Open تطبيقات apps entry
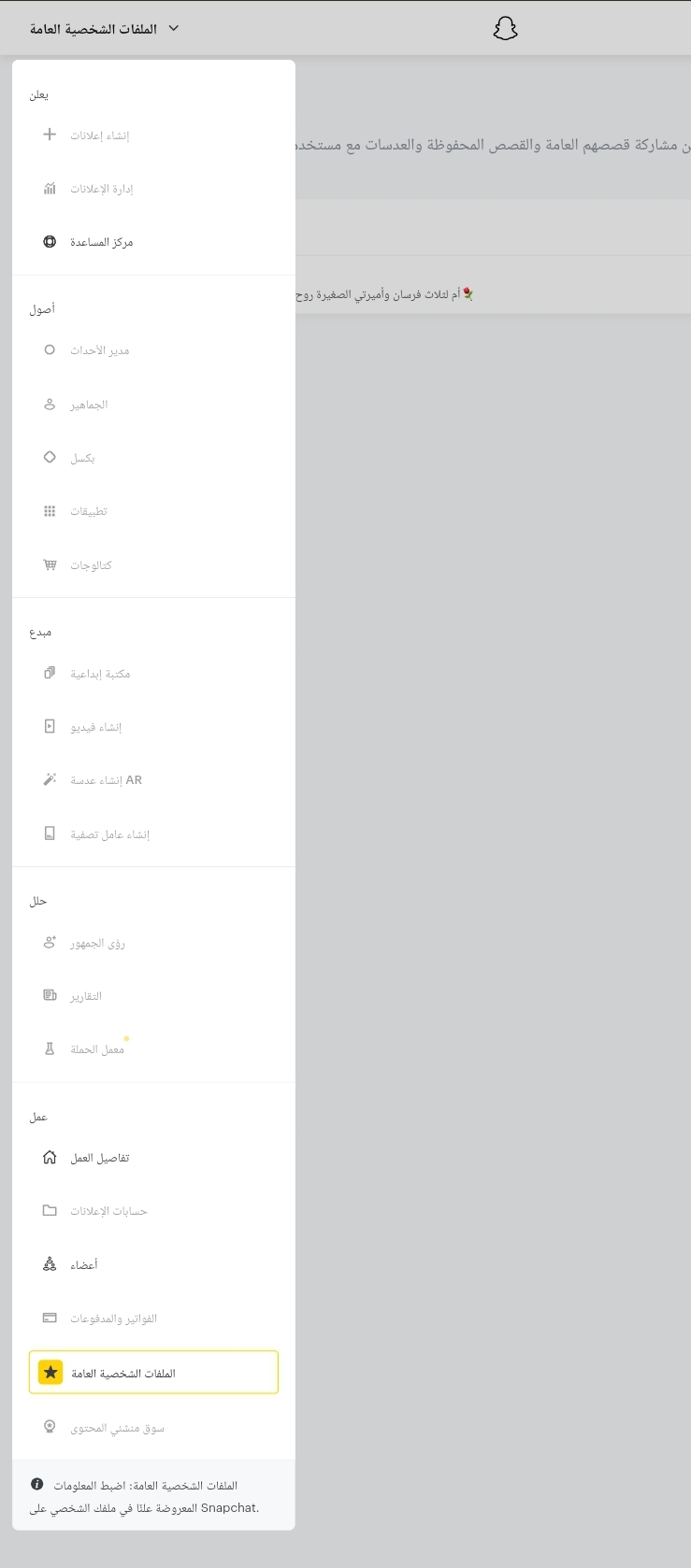The height and width of the screenshot is (1568, 691). (x=153, y=511)
